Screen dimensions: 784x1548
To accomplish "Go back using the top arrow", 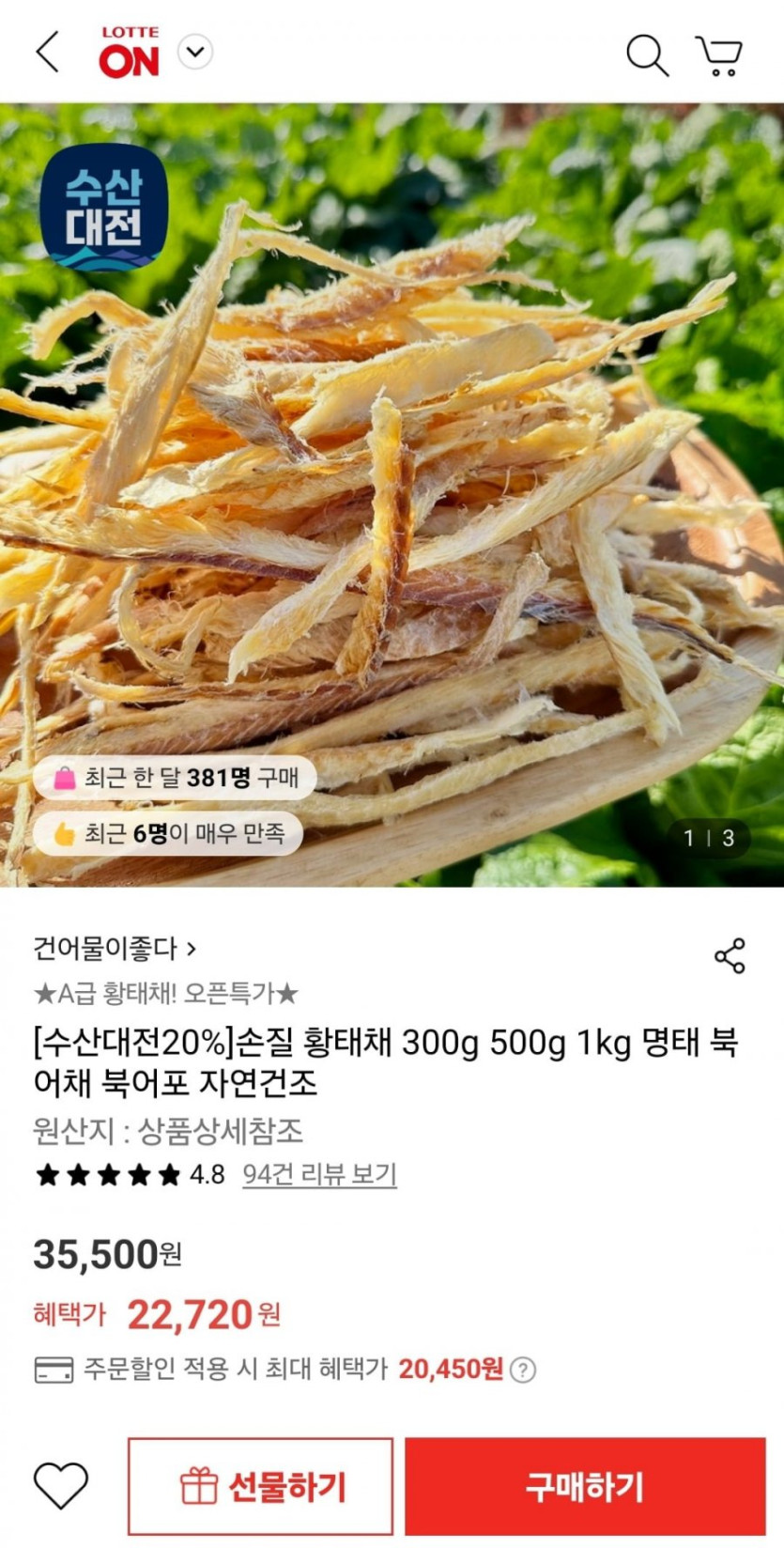I will click(x=48, y=52).
